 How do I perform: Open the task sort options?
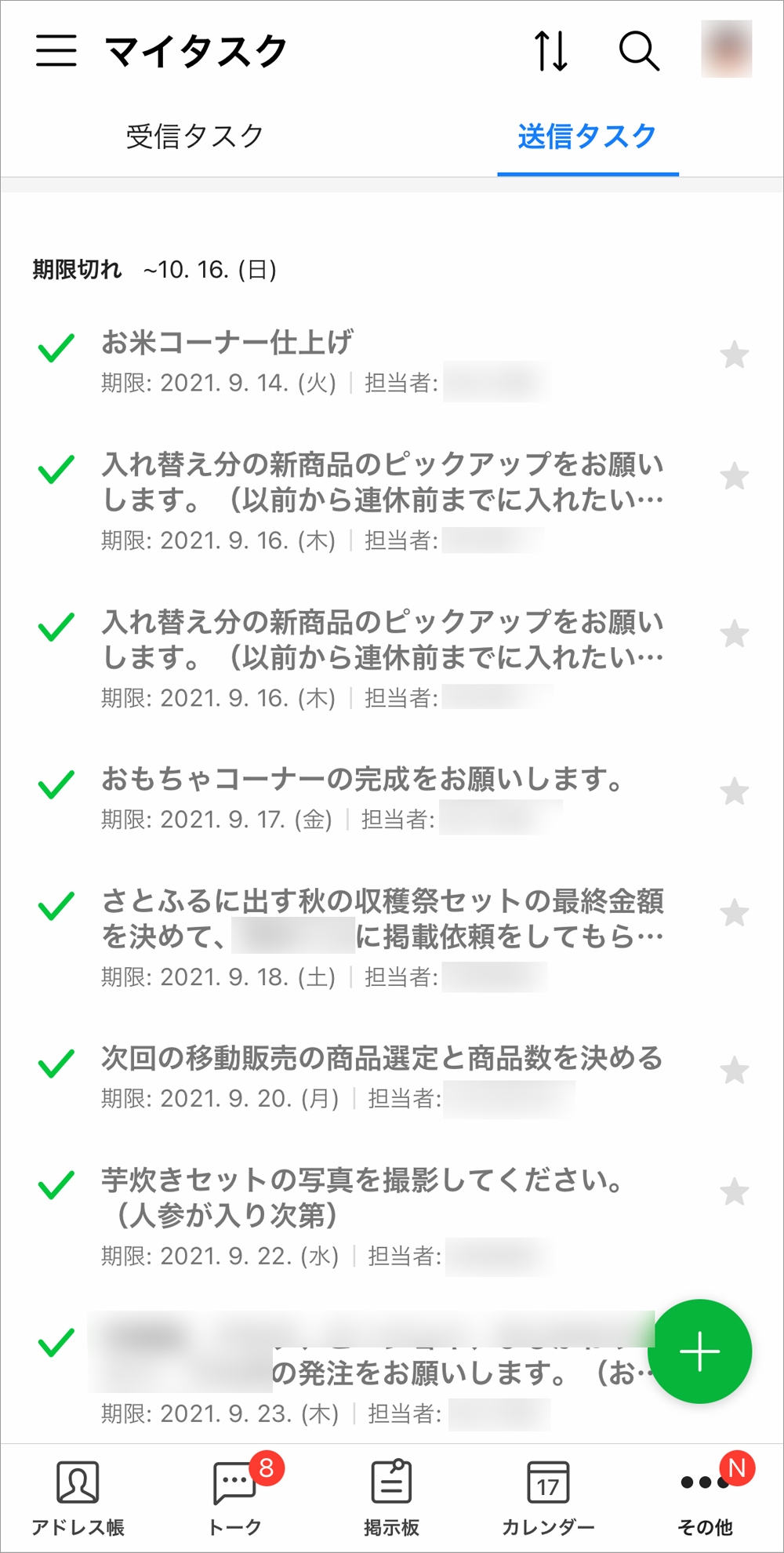551,51
